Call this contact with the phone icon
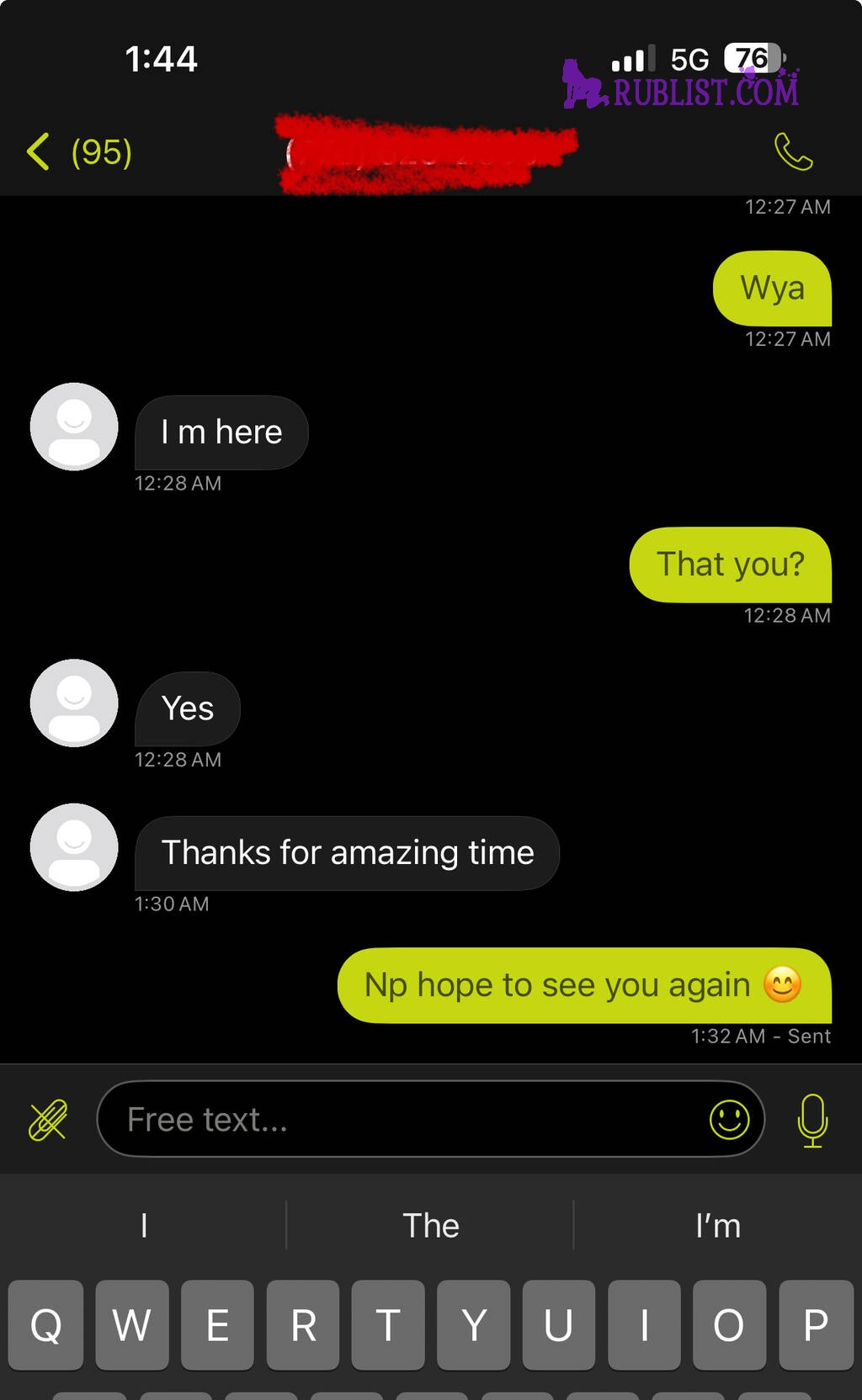 point(793,152)
